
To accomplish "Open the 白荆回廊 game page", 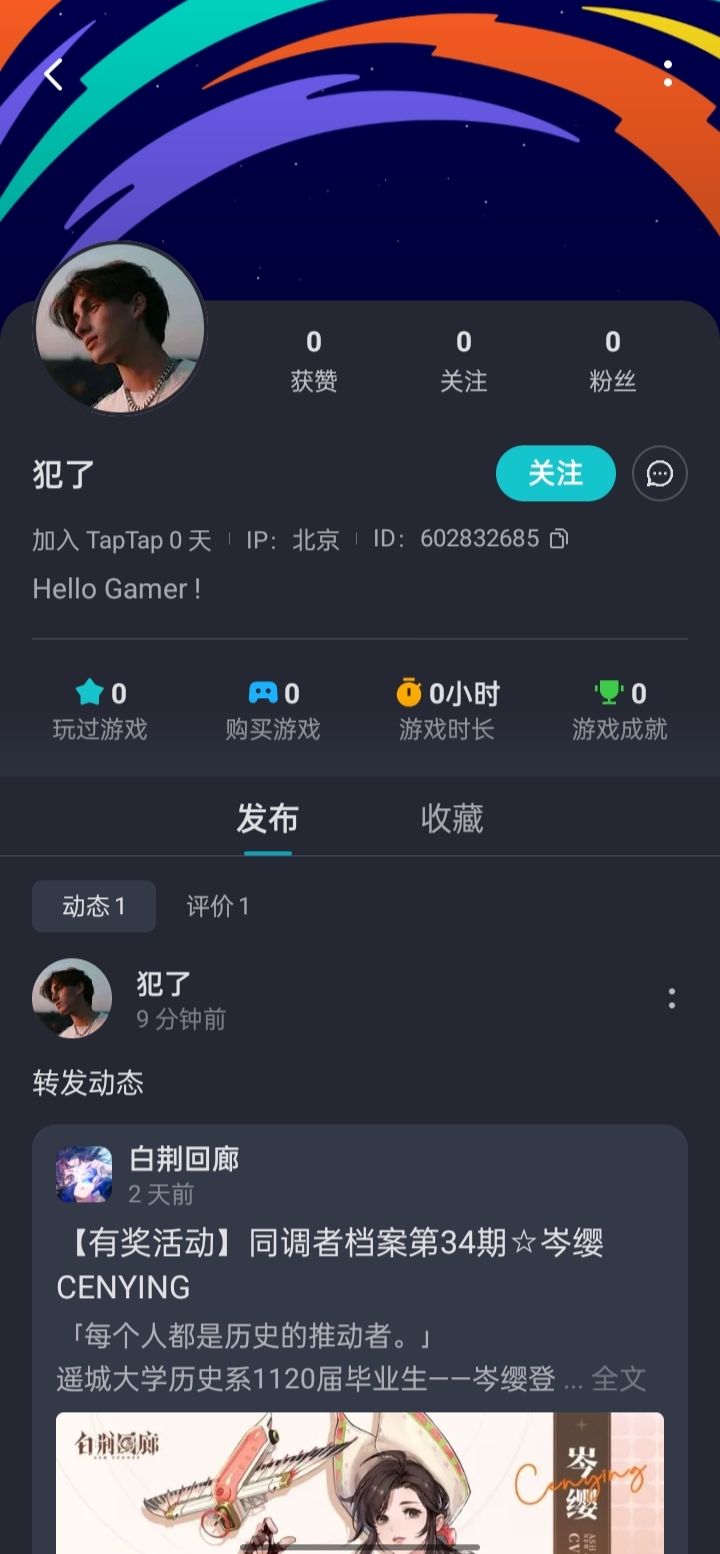I will (x=184, y=1160).
